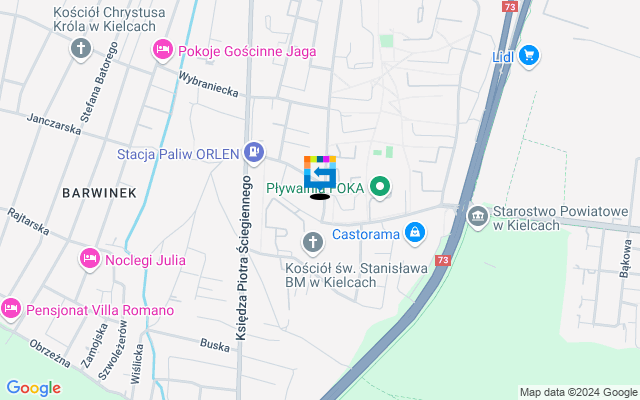
Task: Open the Lidl store marker
Action: click(x=528, y=57)
